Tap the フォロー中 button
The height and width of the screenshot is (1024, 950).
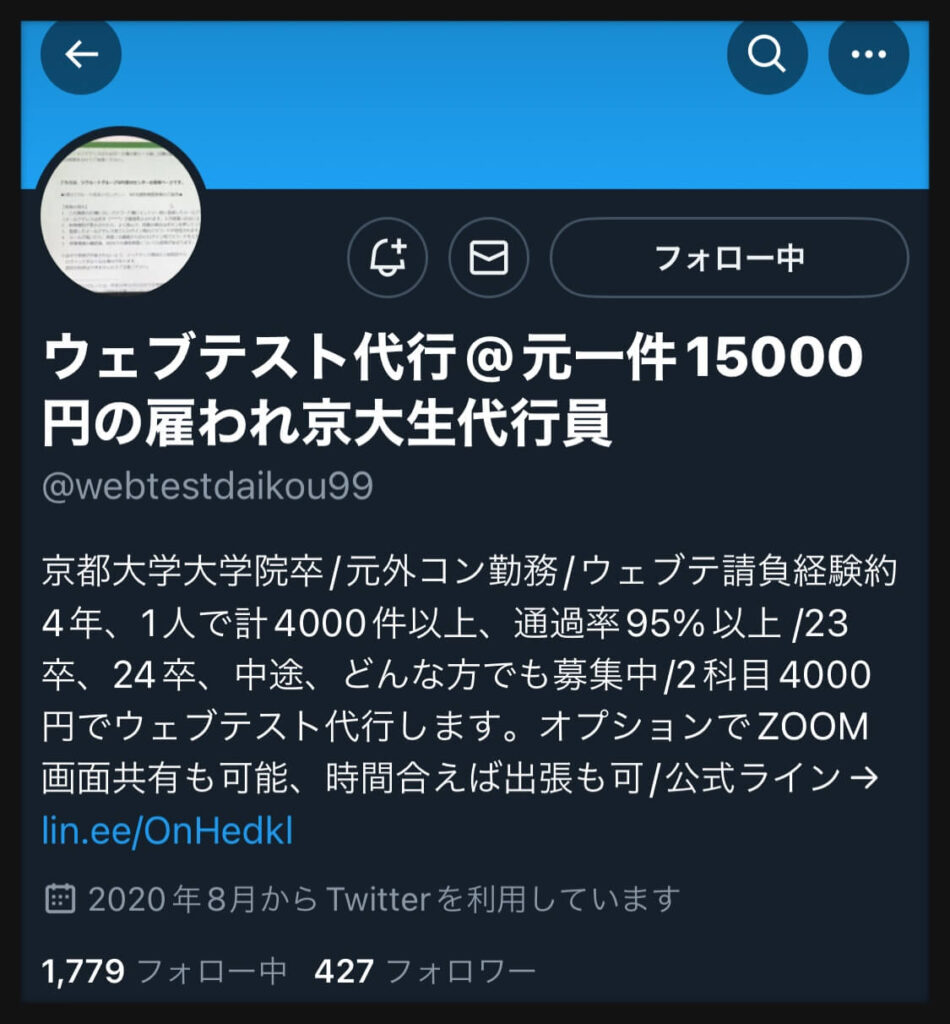pos(729,258)
